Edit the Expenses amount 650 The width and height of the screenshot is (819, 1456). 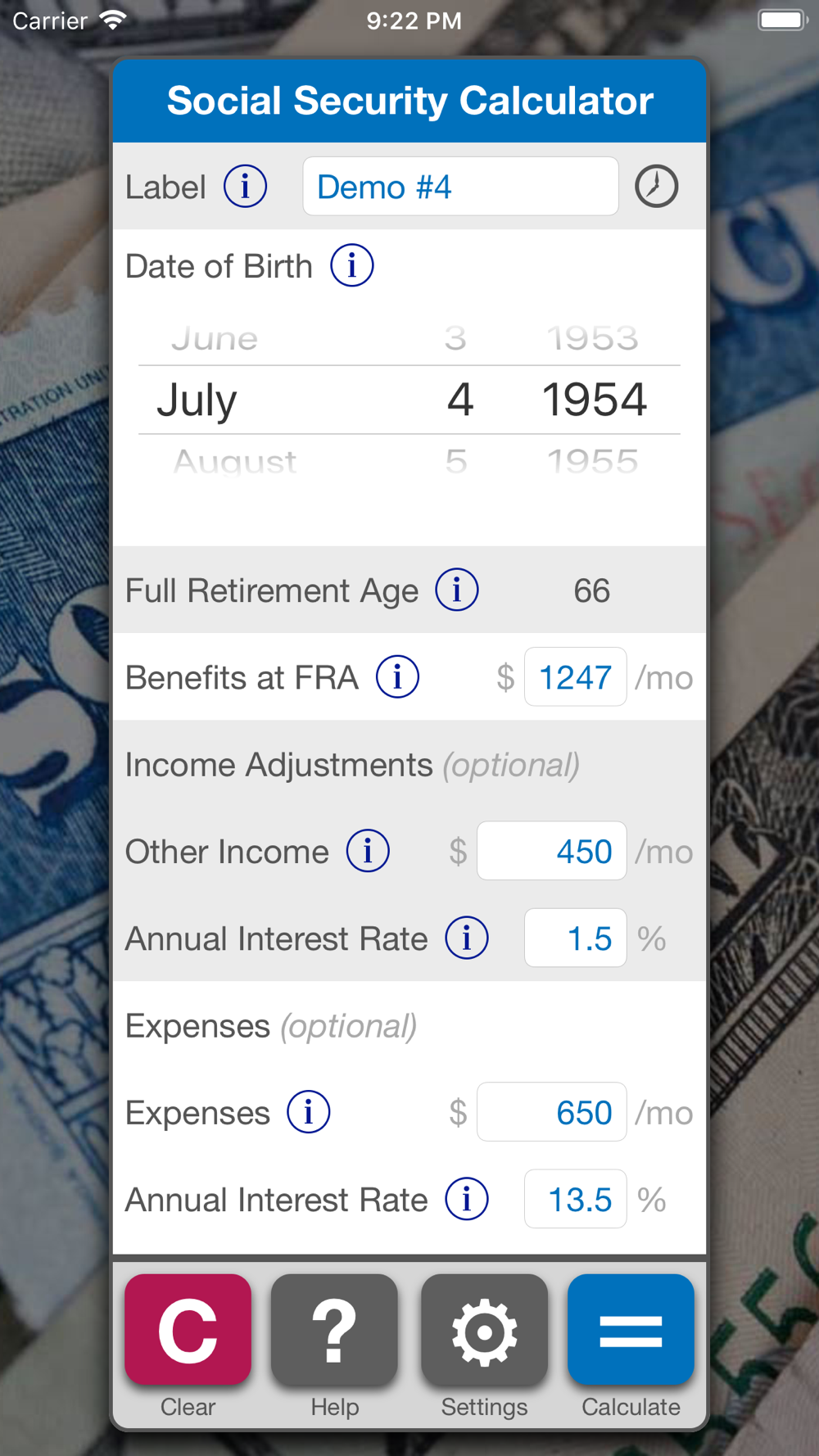(x=552, y=1112)
